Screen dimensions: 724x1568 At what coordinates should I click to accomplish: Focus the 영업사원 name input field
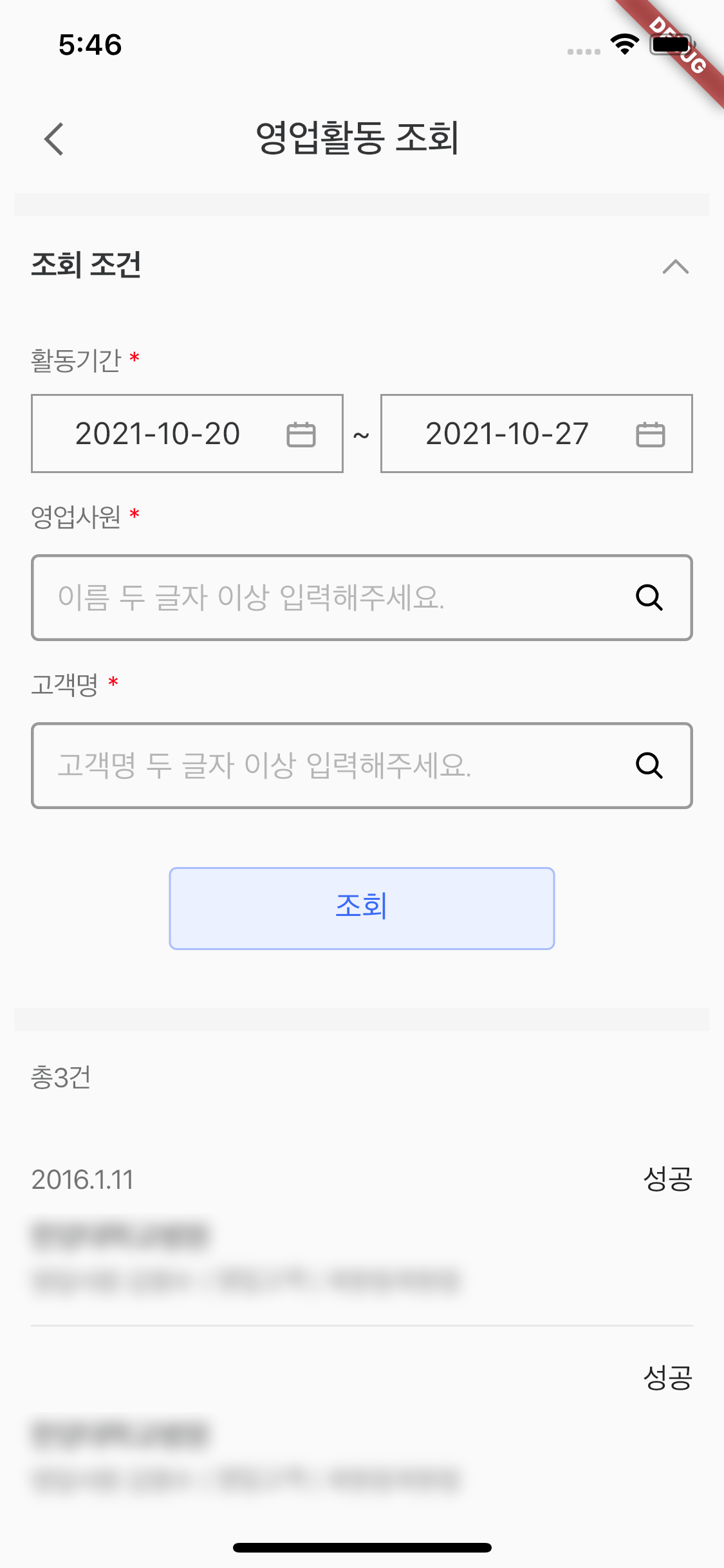(x=362, y=597)
